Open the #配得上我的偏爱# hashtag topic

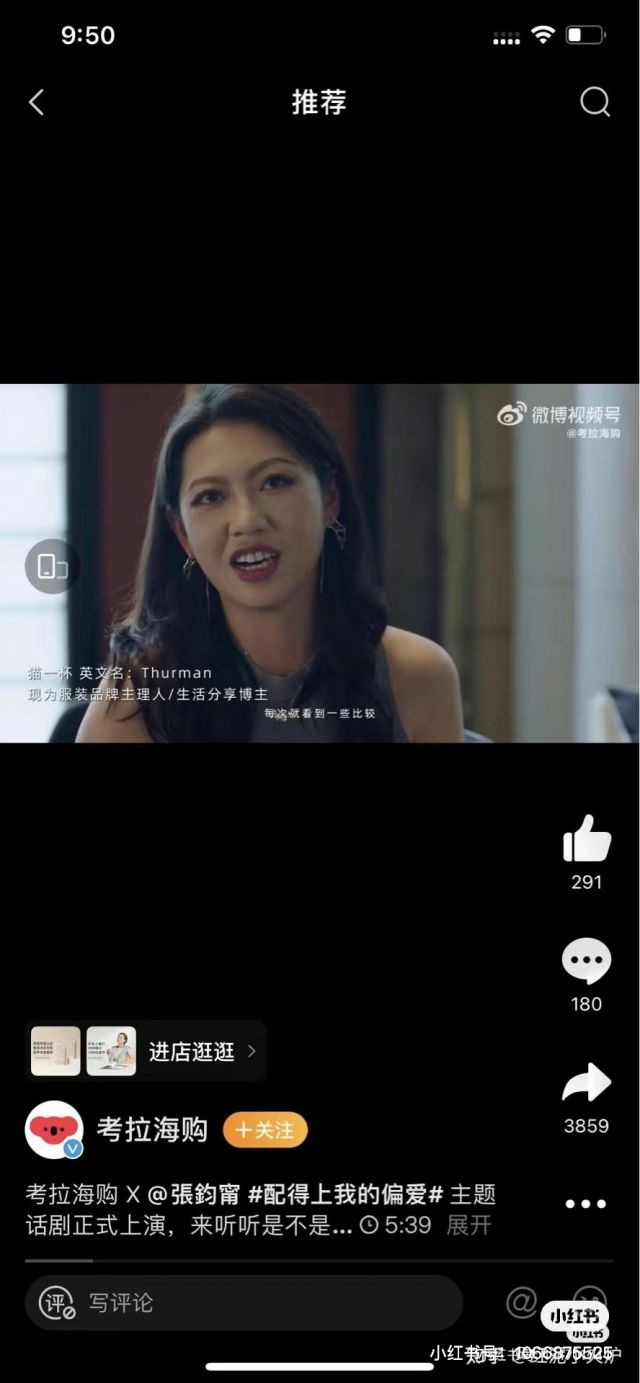(x=345, y=1194)
